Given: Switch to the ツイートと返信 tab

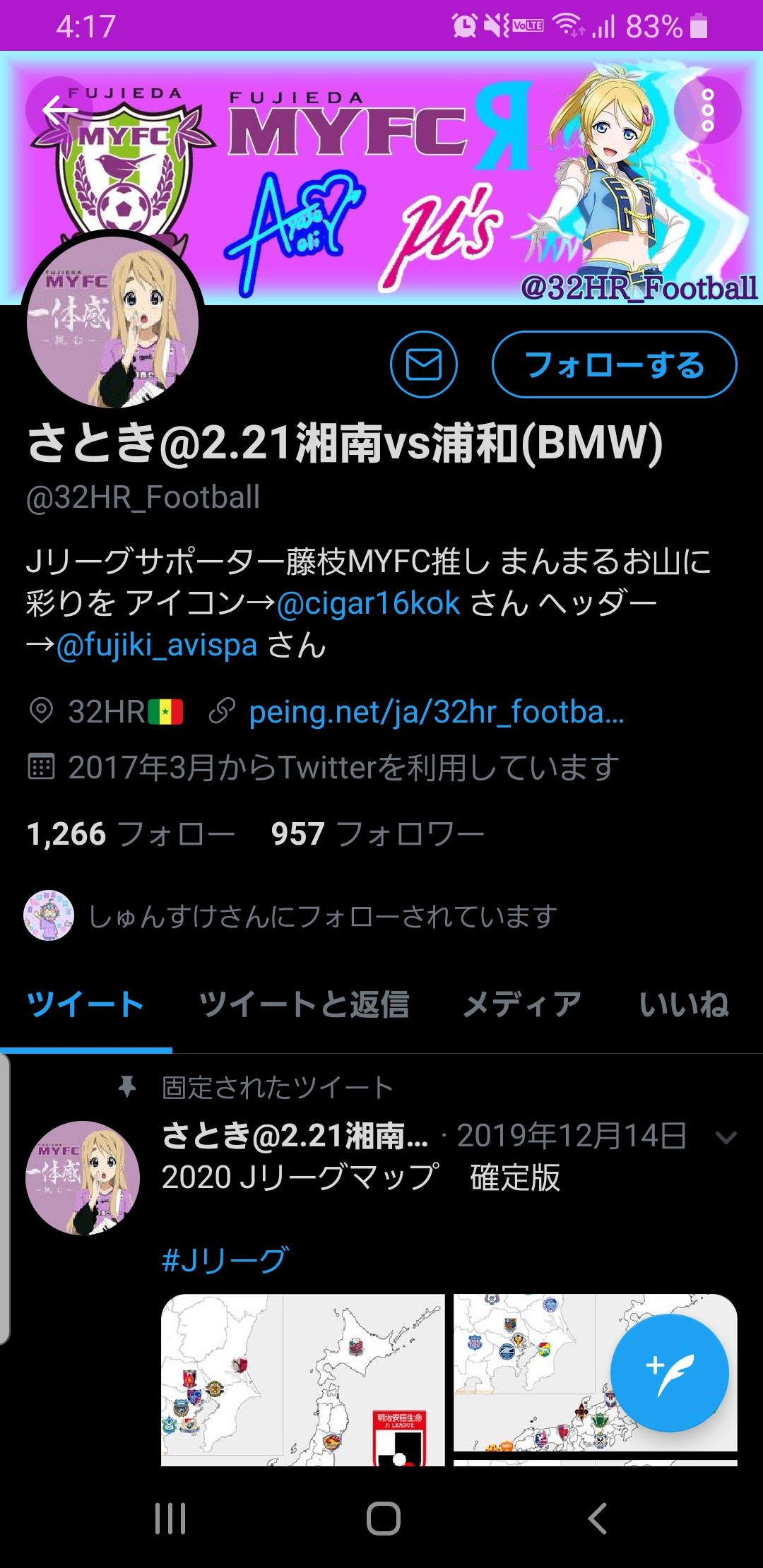Looking at the screenshot, I should tap(304, 1004).
